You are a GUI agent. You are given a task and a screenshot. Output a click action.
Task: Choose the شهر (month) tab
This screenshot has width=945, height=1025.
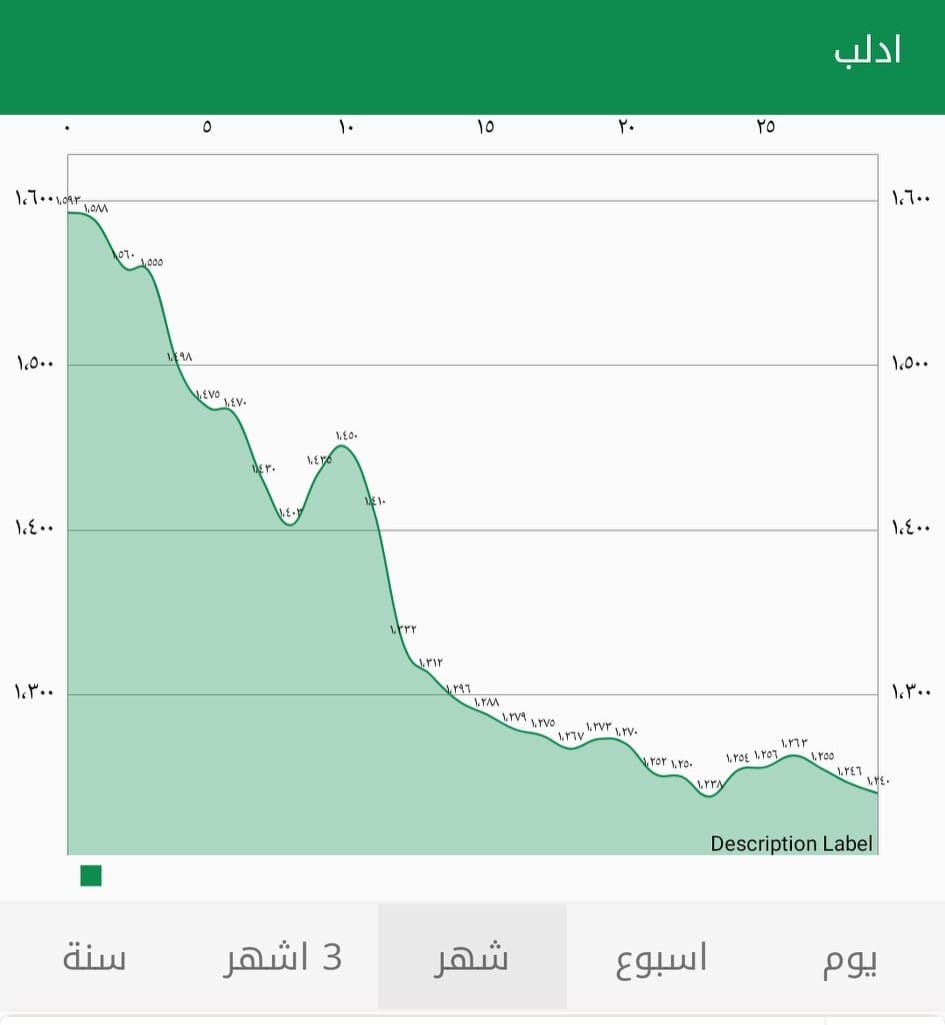click(x=472, y=957)
